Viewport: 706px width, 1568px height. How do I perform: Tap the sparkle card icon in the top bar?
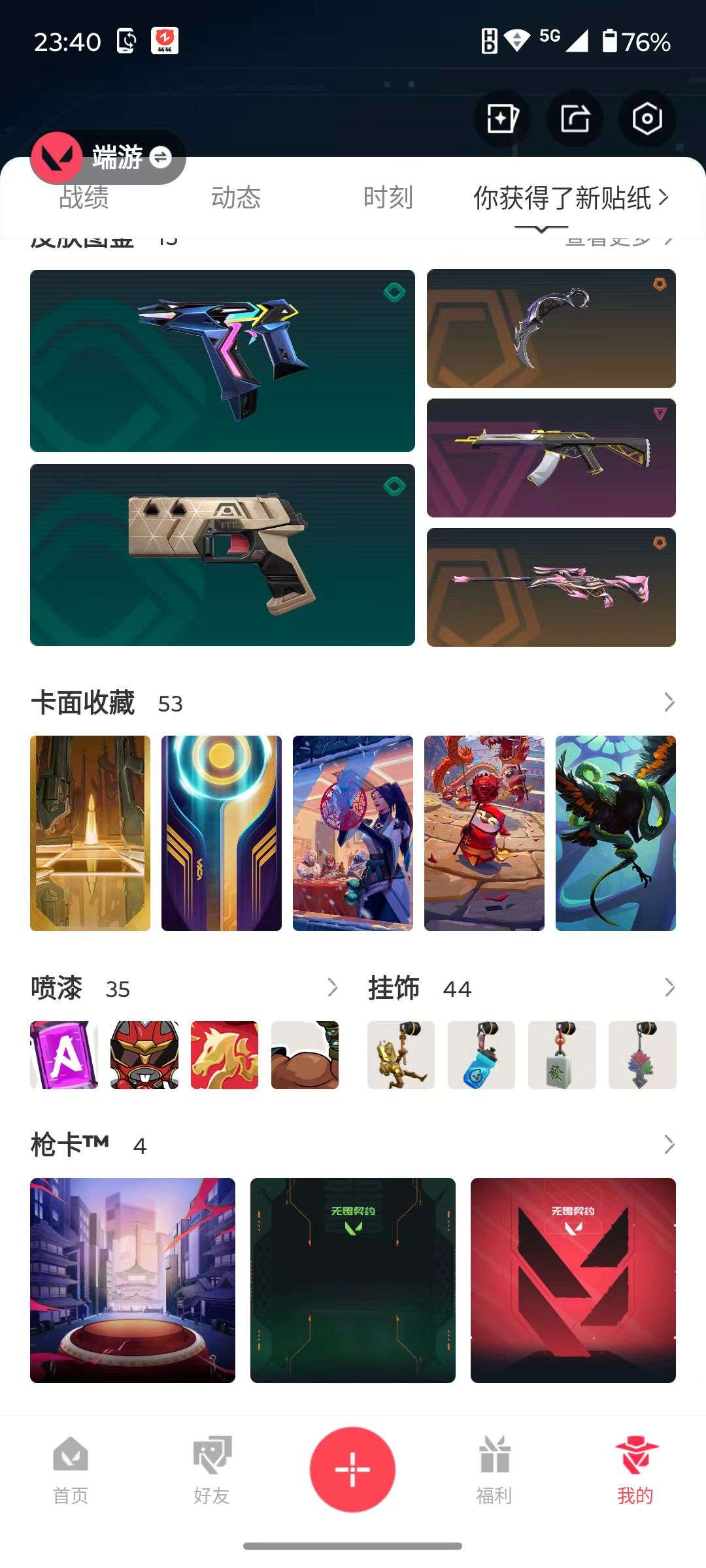tap(502, 119)
